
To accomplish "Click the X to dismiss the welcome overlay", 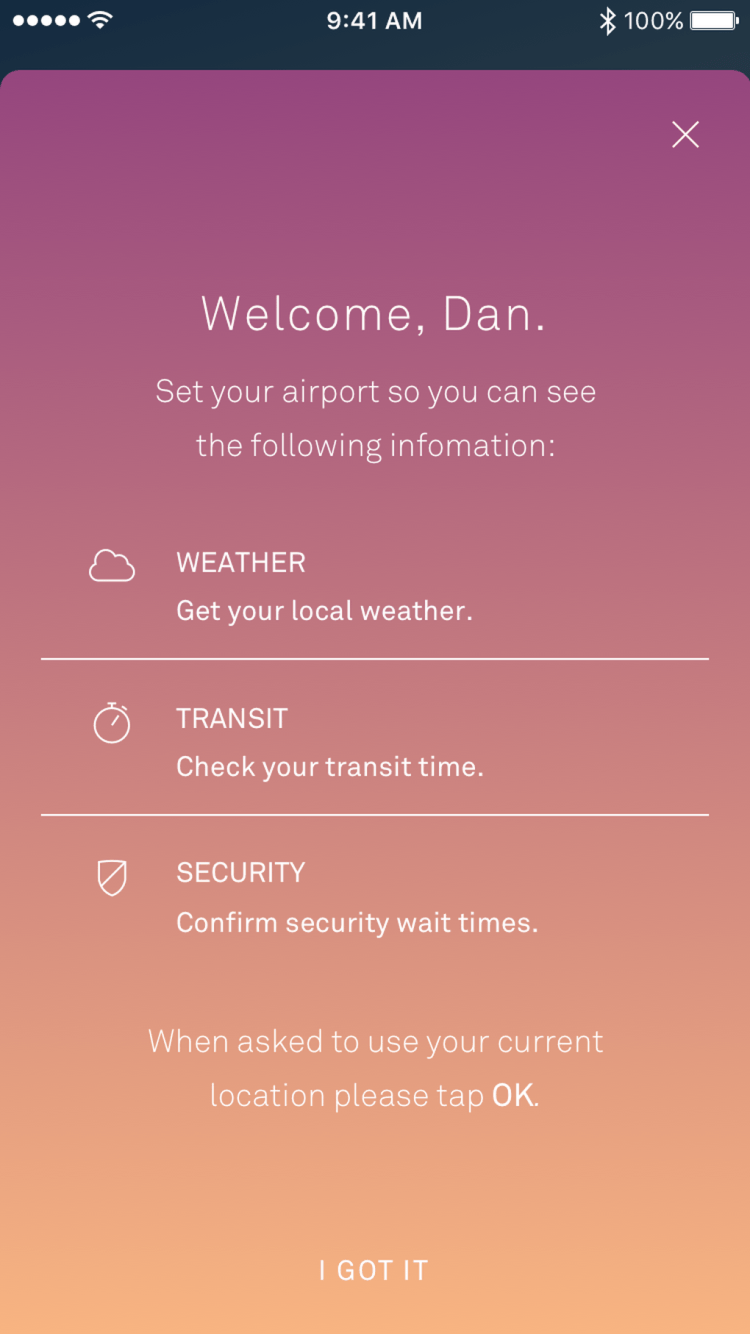I will pyautogui.click(x=685, y=135).
